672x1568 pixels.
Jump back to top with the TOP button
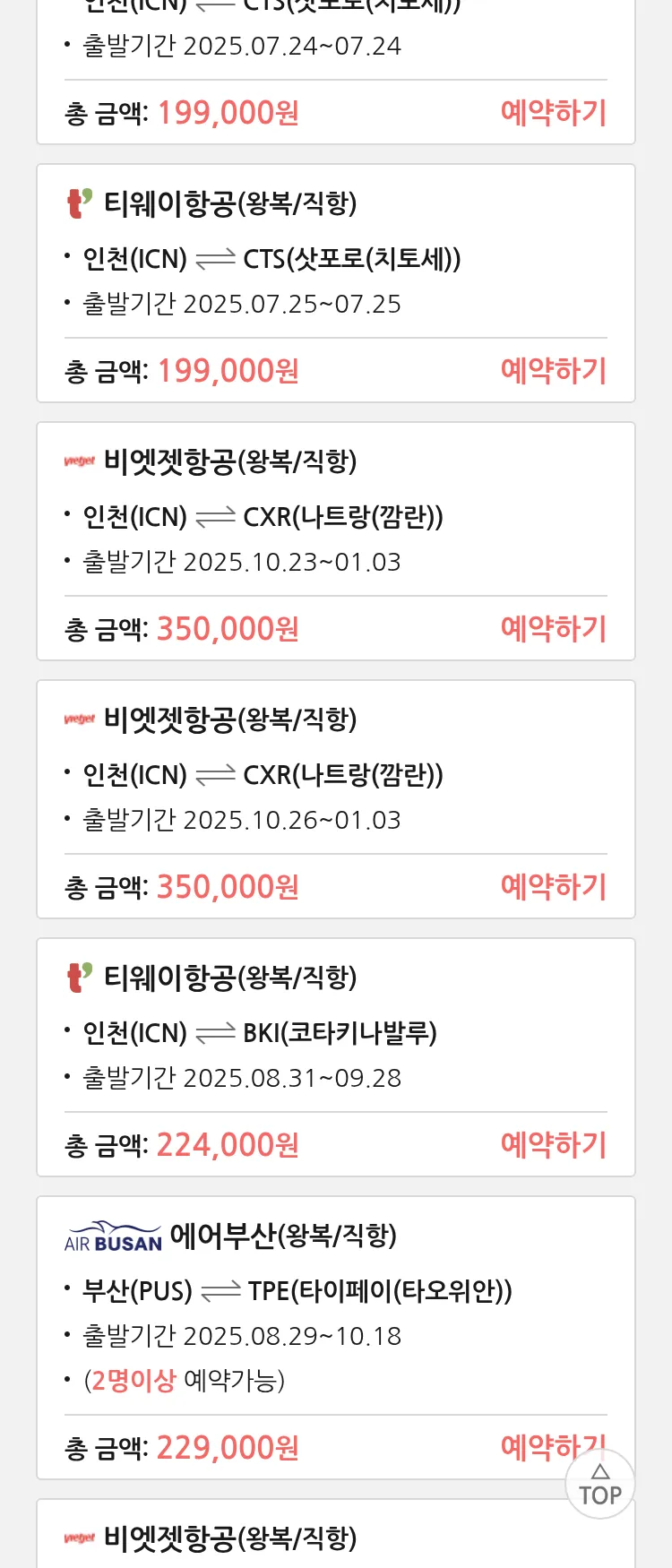(600, 1486)
